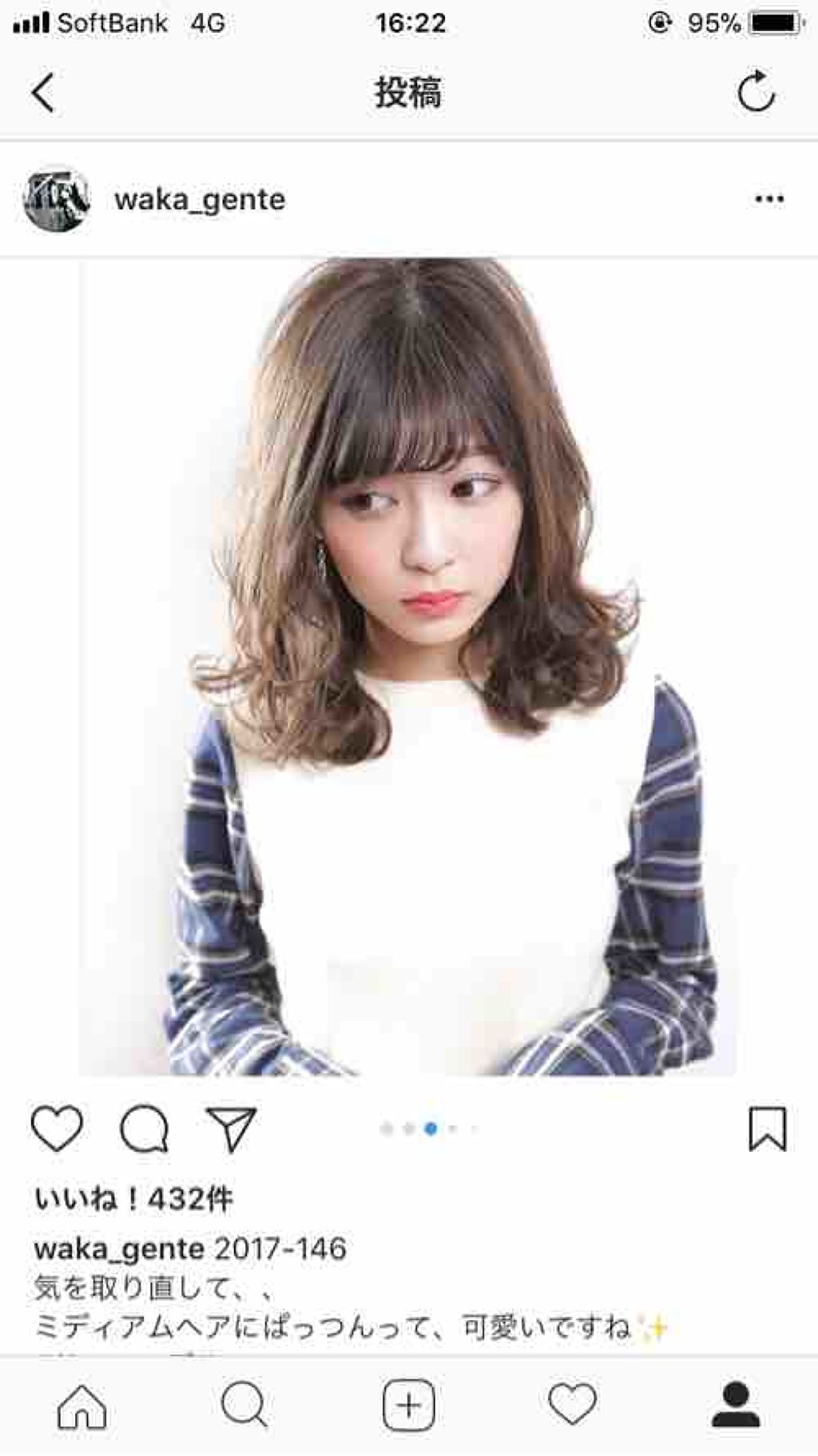Save the post with the bookmark icon
The image size is (818, 1456).
767,1129
